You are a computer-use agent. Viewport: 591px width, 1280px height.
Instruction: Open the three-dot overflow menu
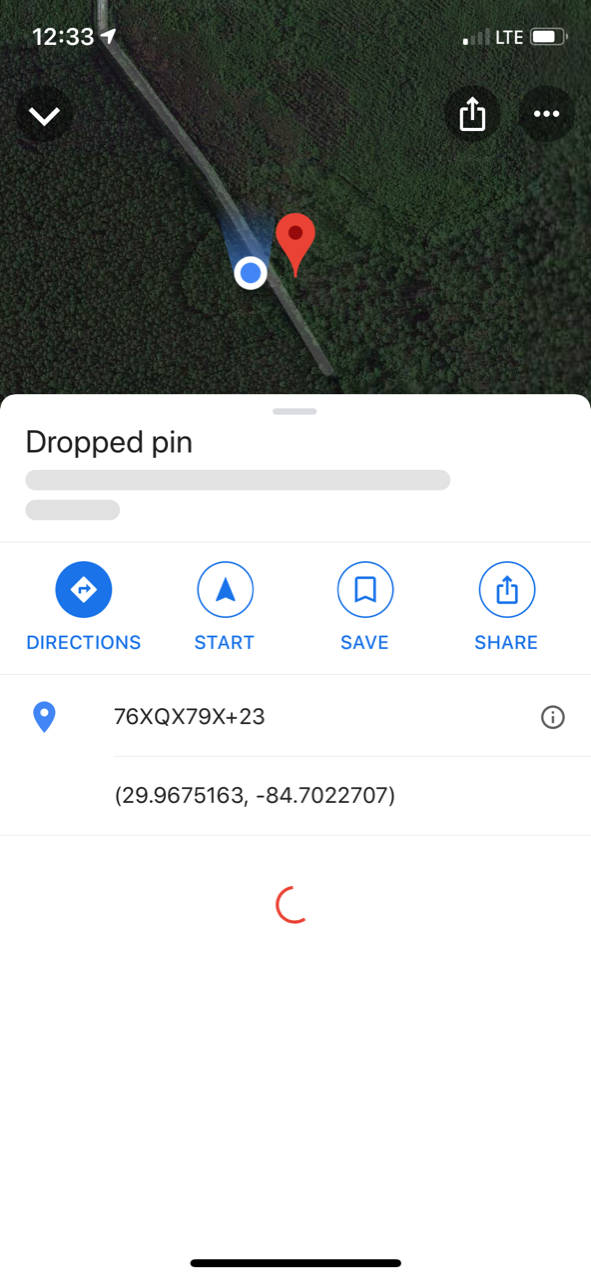(546, 114)
